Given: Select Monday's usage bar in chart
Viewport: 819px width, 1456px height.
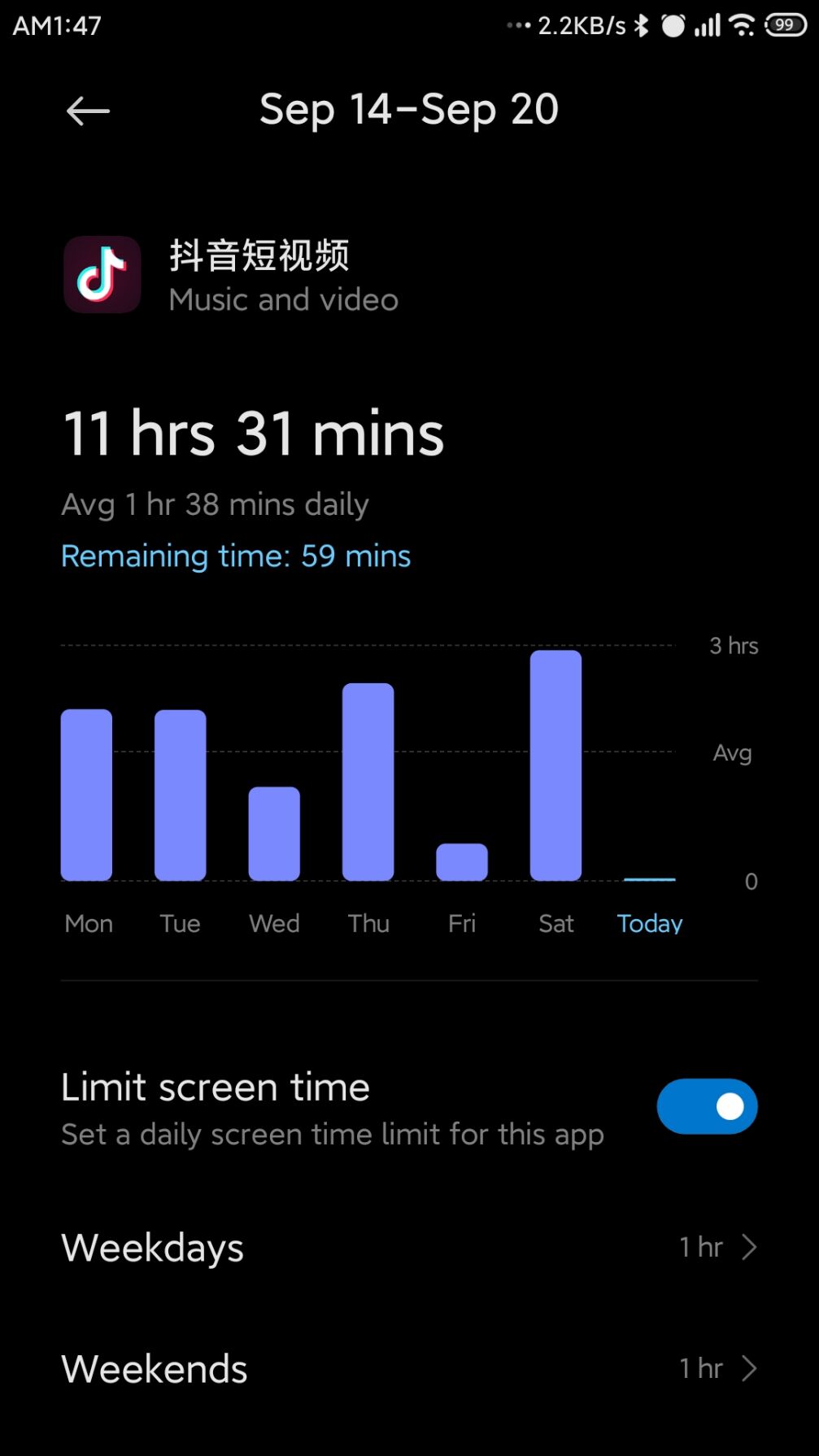Looking at the screenshot, I should pos(86,795).
